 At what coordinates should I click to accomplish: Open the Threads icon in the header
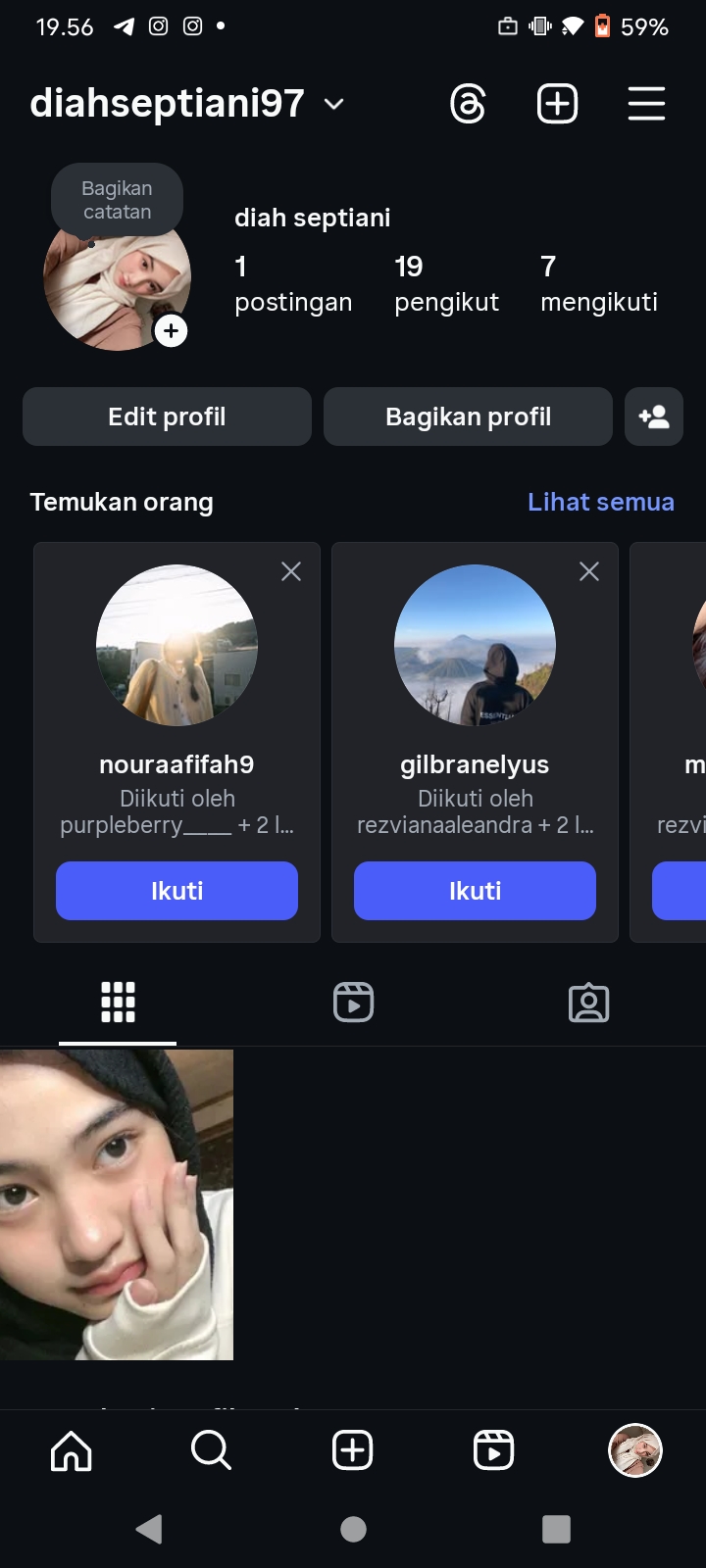pyautogui.click(x=468, y=104)
